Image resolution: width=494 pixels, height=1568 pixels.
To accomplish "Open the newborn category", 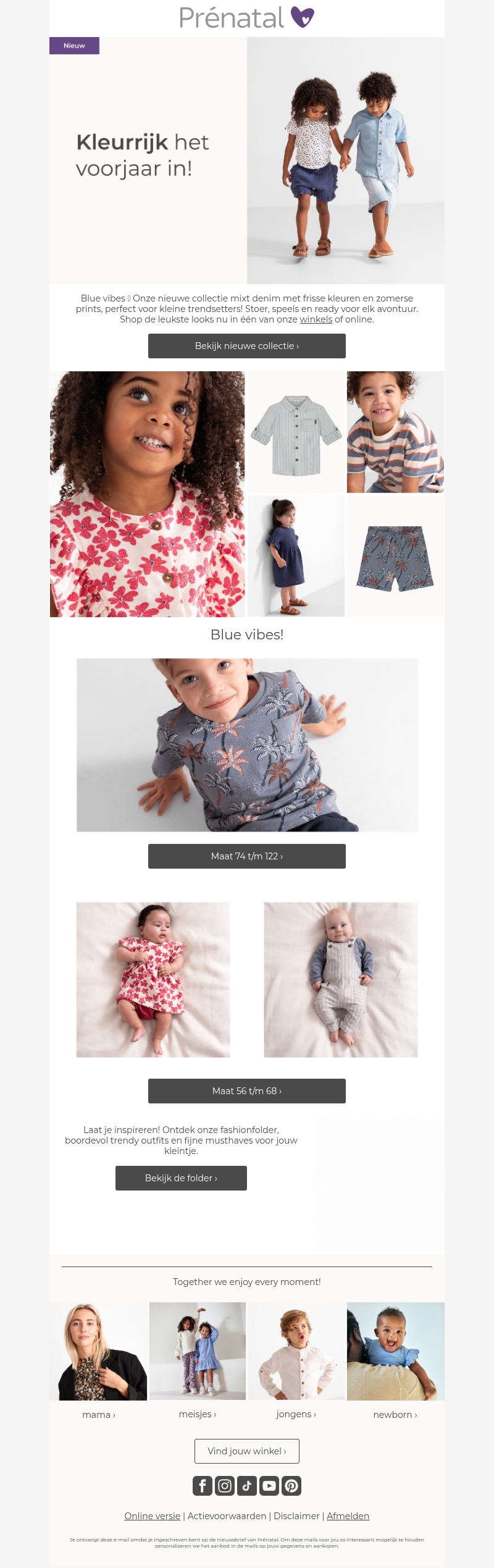I will (395, 1415).
